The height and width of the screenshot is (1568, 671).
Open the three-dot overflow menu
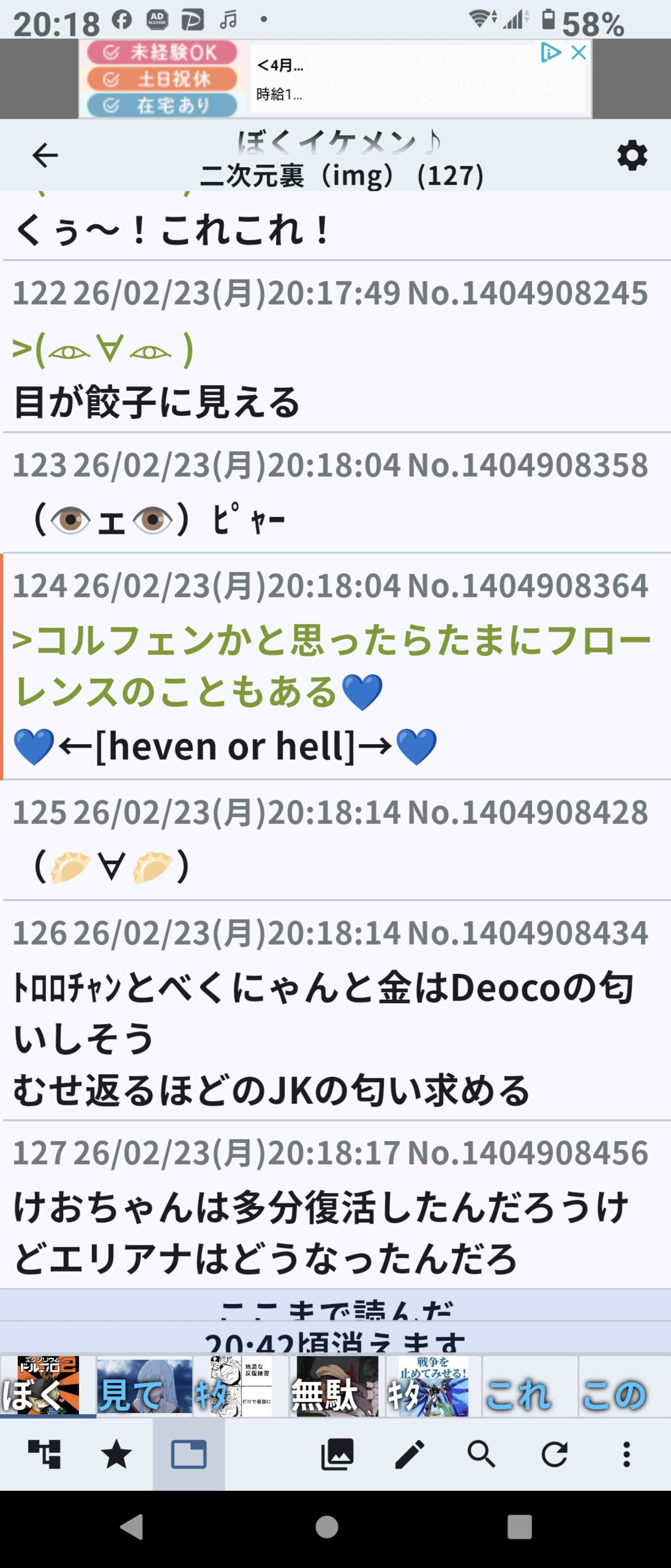point(626,1455)
